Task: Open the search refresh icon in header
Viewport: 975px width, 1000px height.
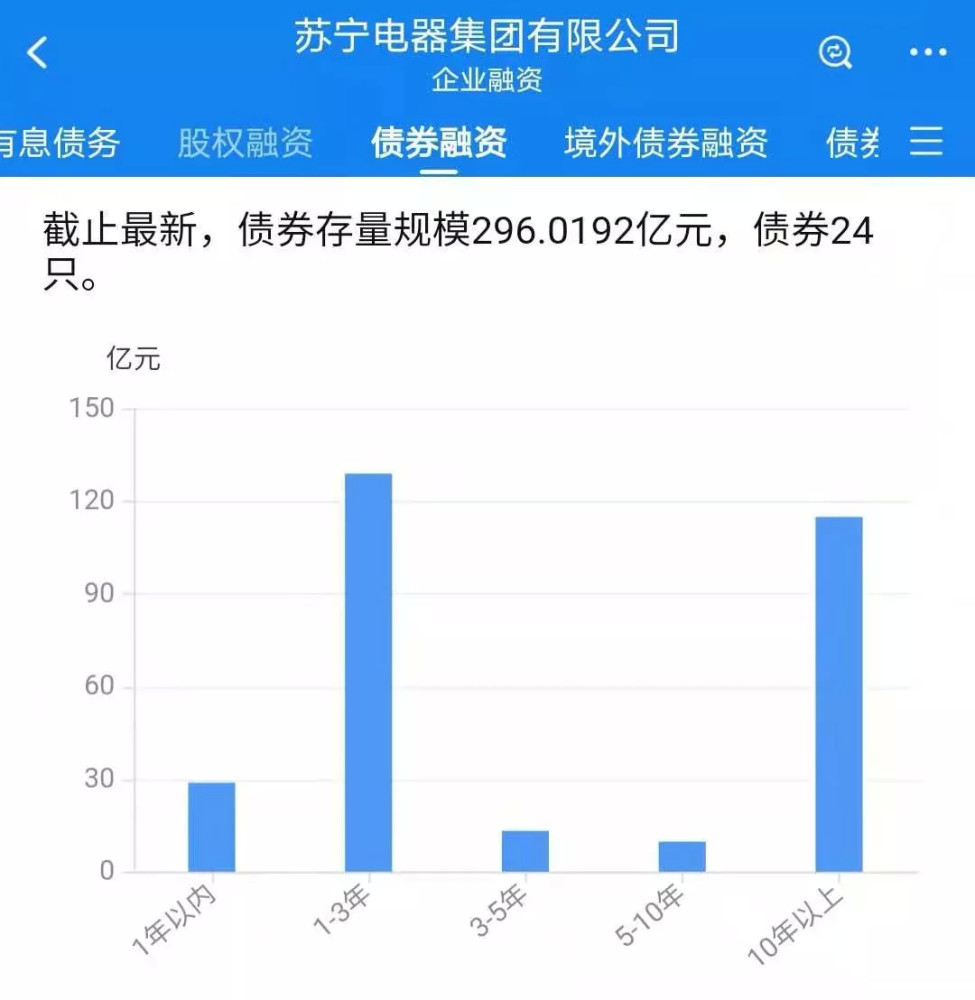Action: [x=835, y=52]
